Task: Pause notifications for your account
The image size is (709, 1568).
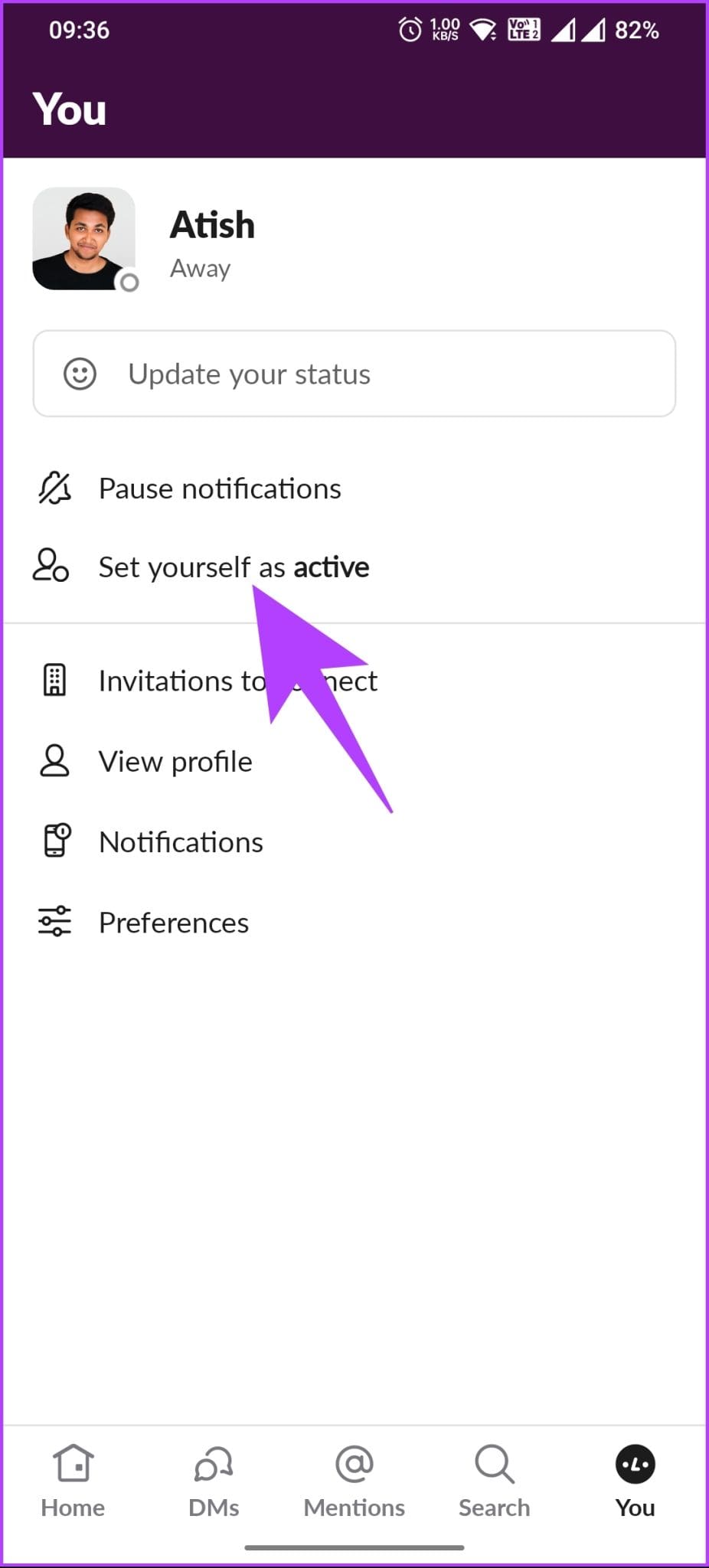Action: (220, 488)
